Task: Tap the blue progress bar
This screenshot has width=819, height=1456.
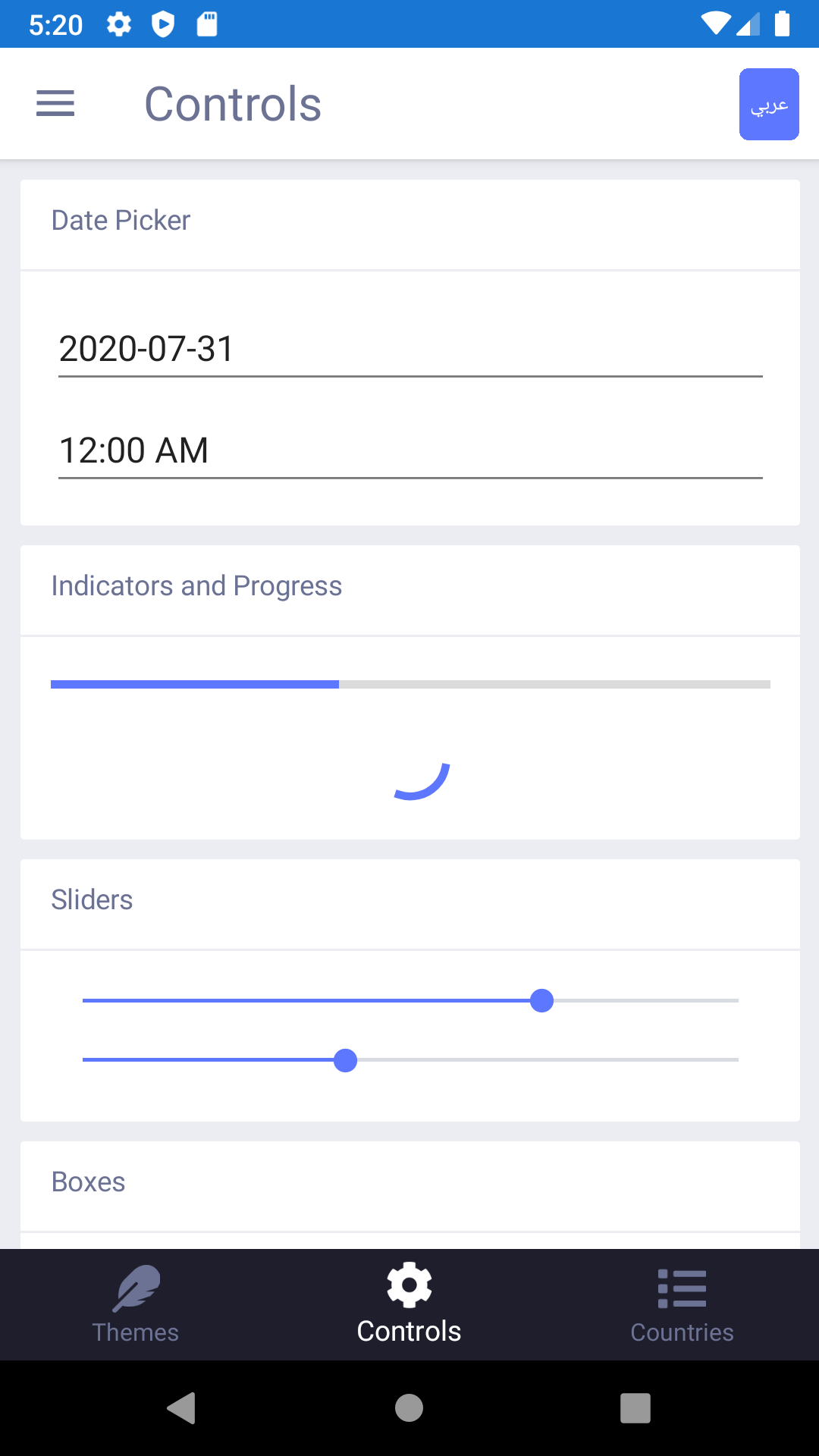Action: tap(193, 684)
